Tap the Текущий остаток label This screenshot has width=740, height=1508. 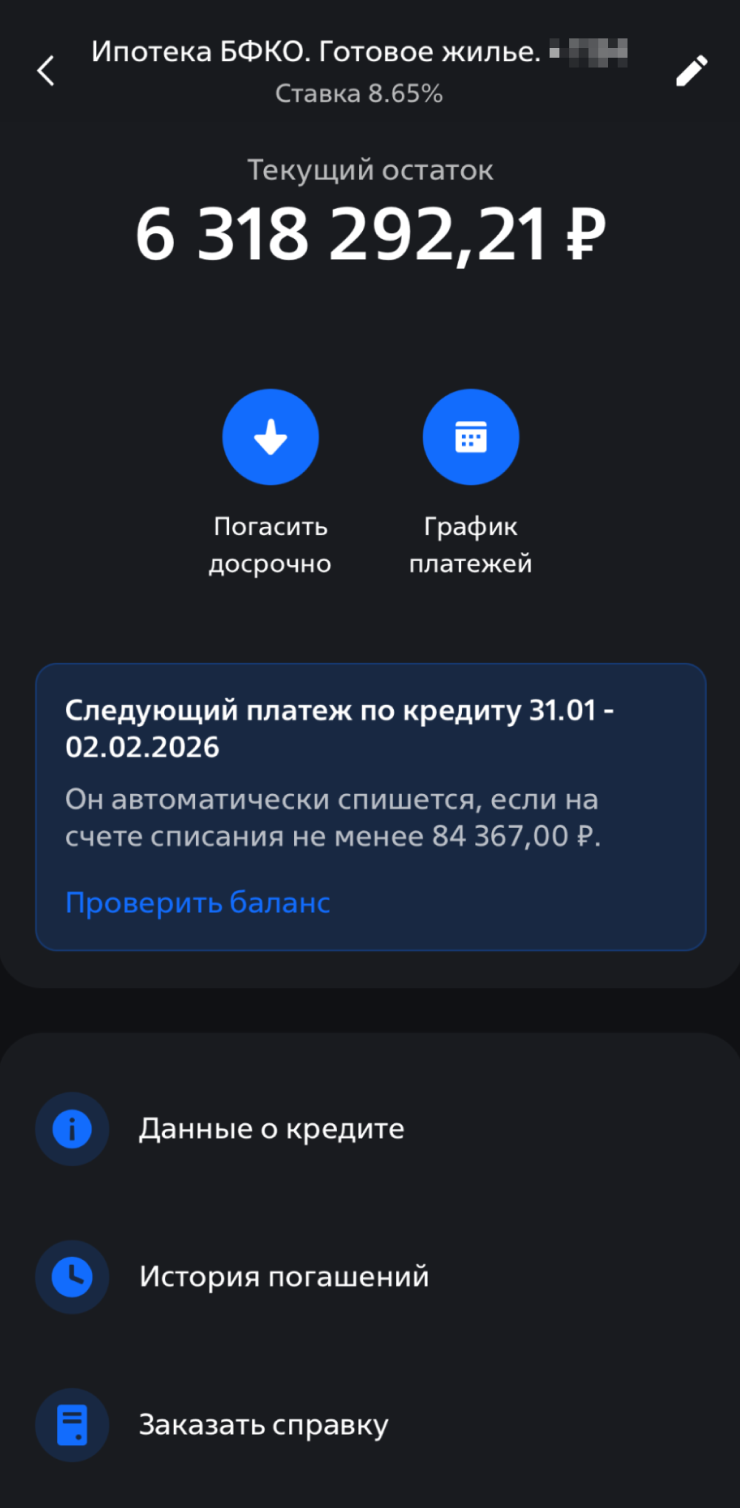tap(370, 170)
